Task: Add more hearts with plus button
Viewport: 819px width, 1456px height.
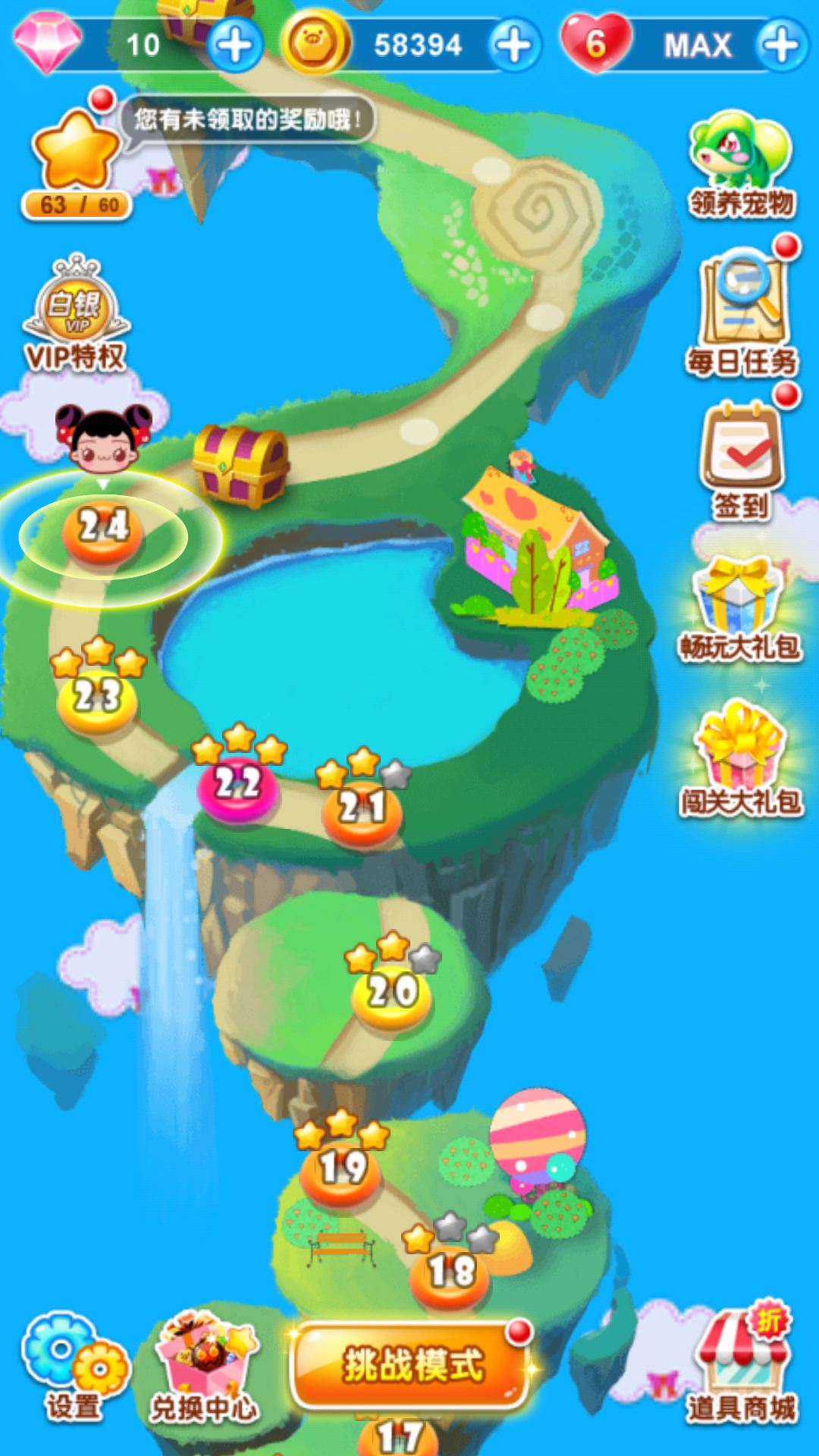Action: (x=782, y=45)
